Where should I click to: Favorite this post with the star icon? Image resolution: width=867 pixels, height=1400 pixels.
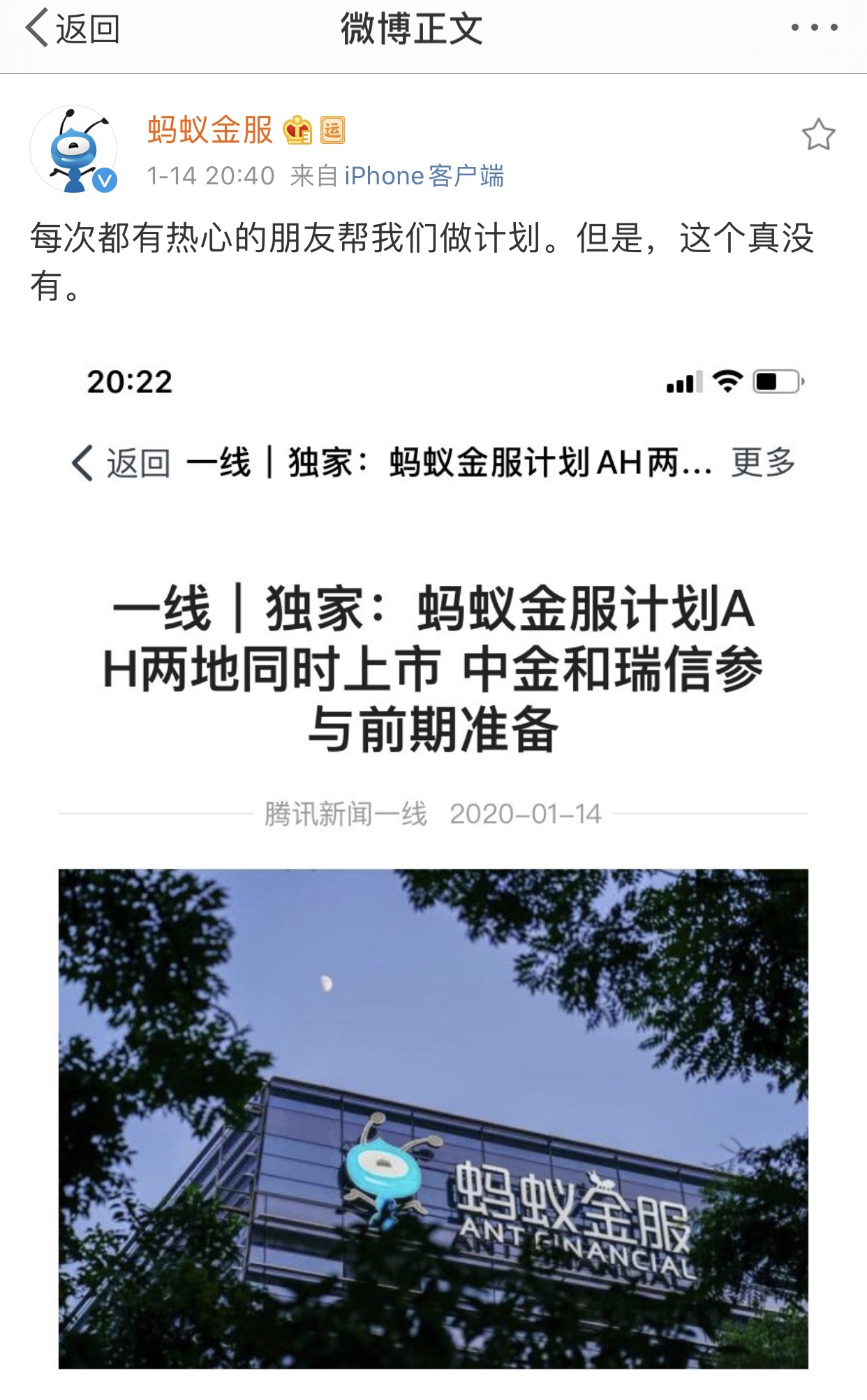818,135
